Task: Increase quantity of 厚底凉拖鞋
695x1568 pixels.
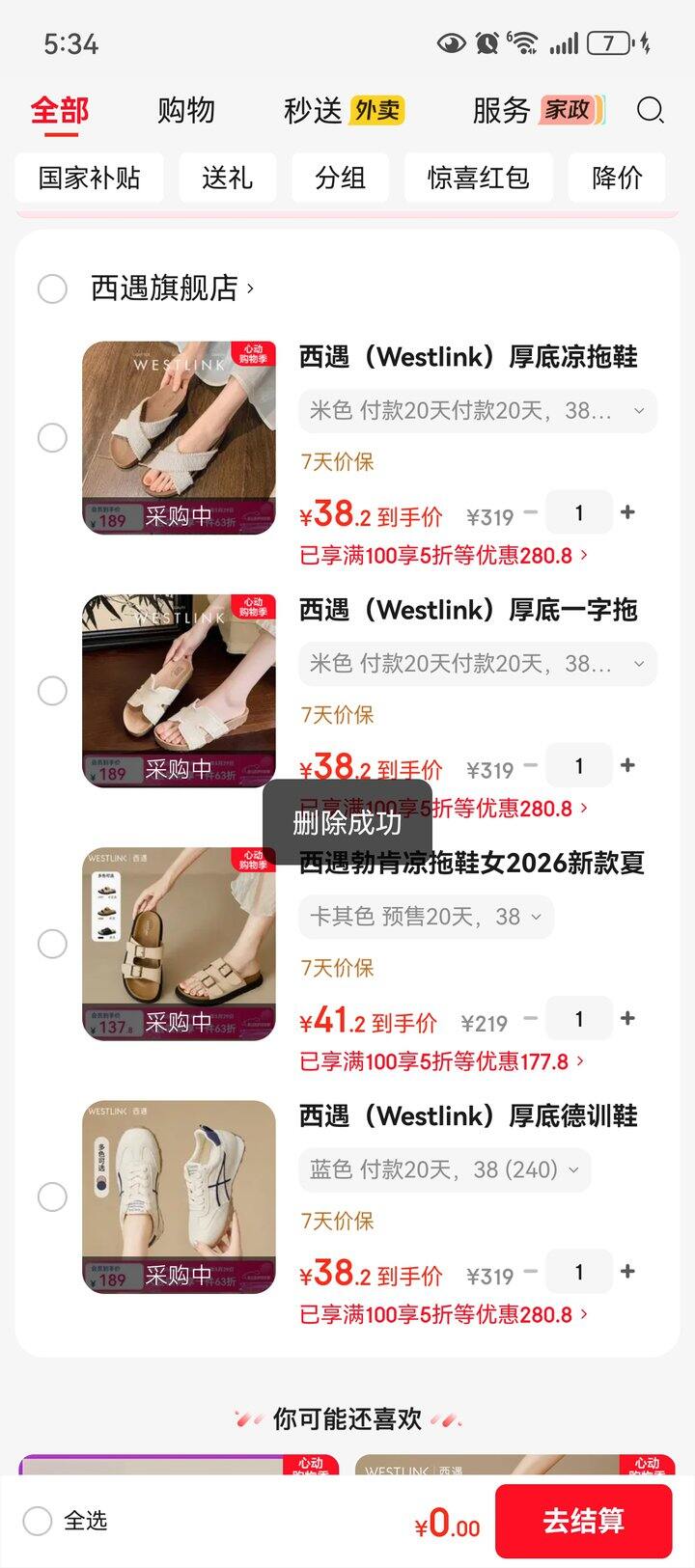Action: [x=628, y=512]
